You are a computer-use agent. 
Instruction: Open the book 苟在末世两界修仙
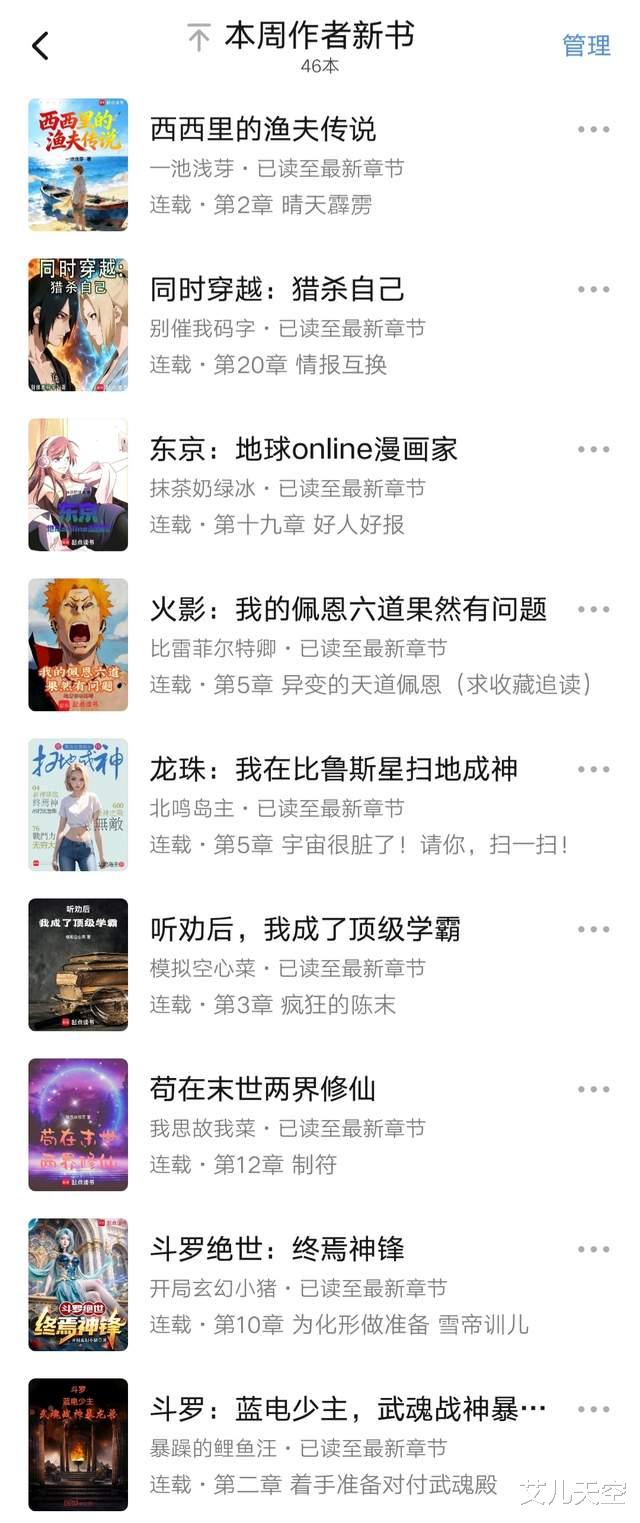[x=263, y=1089]
